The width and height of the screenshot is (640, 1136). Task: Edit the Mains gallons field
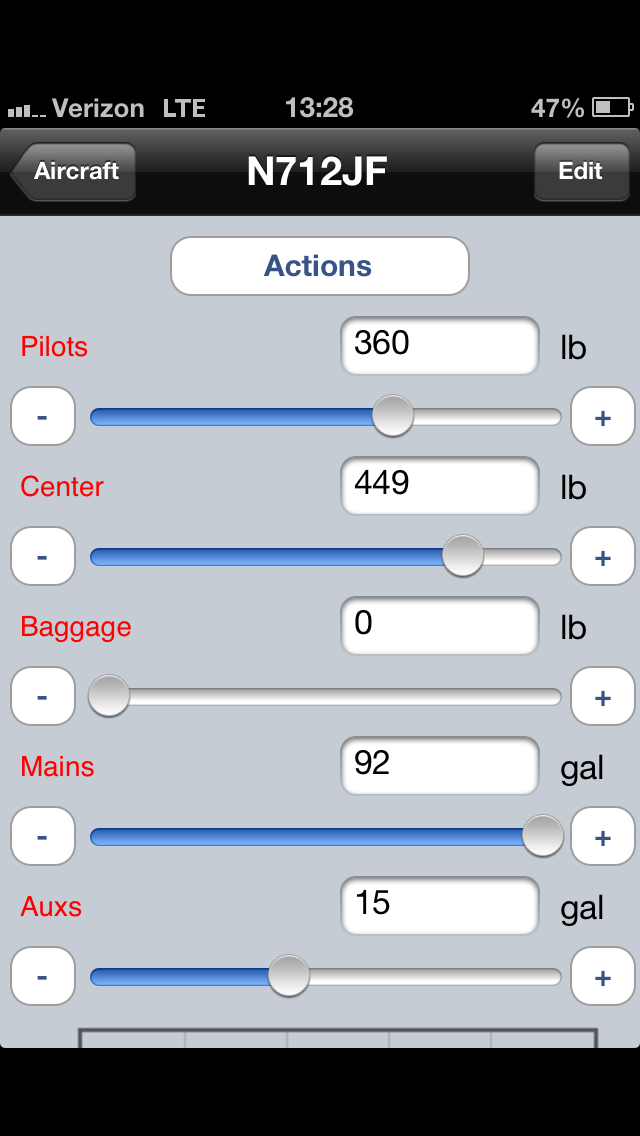coord(439,765)
